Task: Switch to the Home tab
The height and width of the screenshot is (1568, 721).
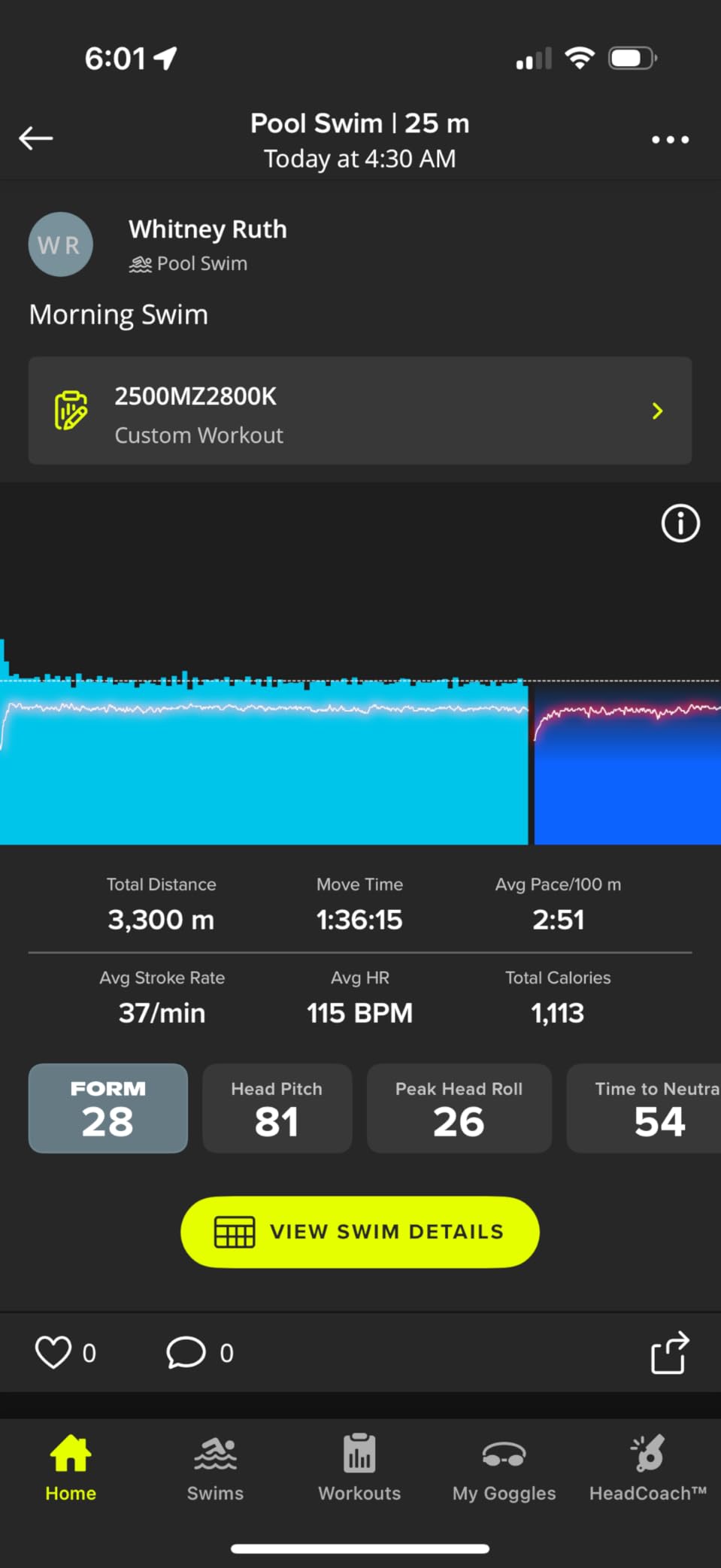Action: [x=71, y=1466]
